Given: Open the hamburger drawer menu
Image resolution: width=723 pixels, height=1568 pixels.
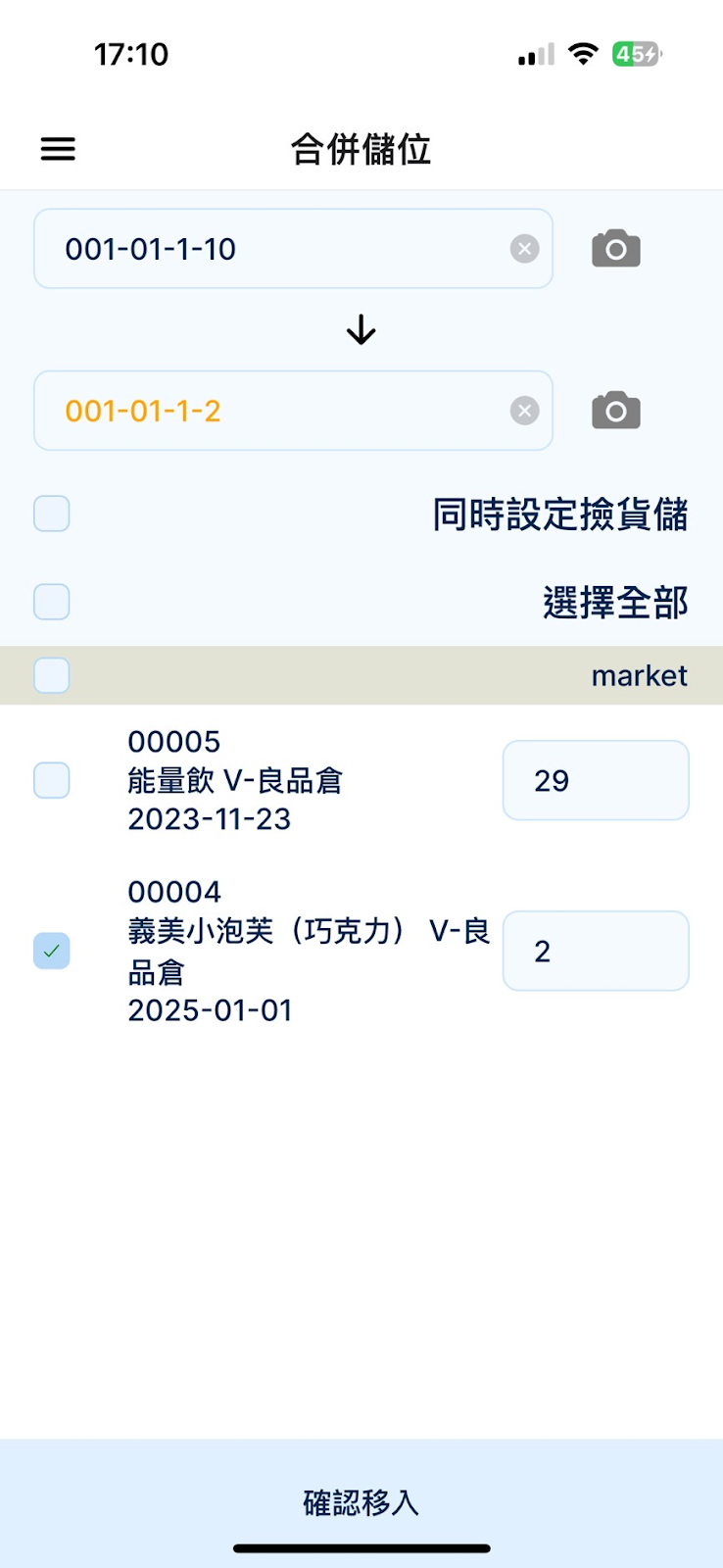Looking at the screenshot, I should (58, 149).
